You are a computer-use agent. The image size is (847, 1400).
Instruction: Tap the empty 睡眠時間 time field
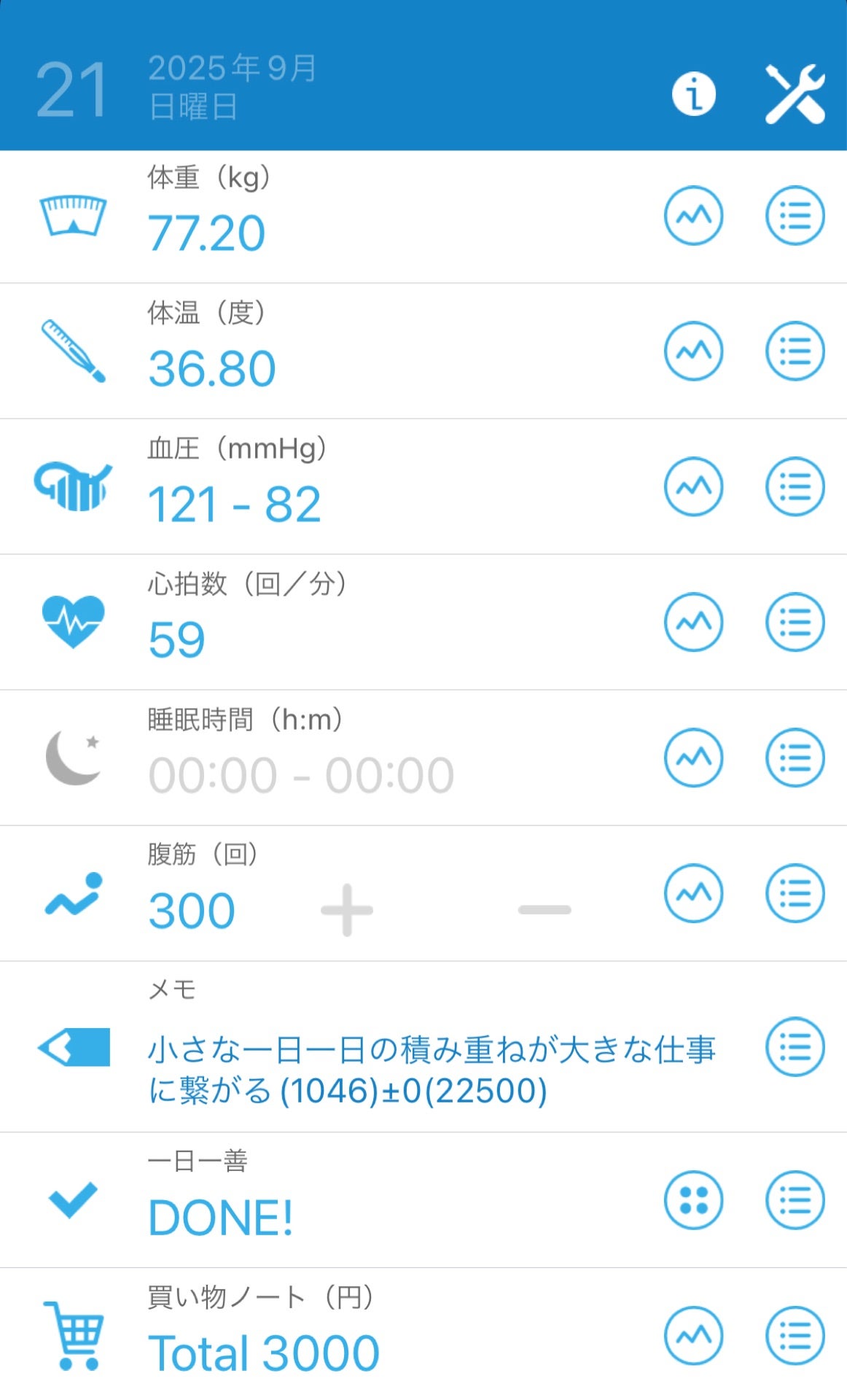pos(301,775)
